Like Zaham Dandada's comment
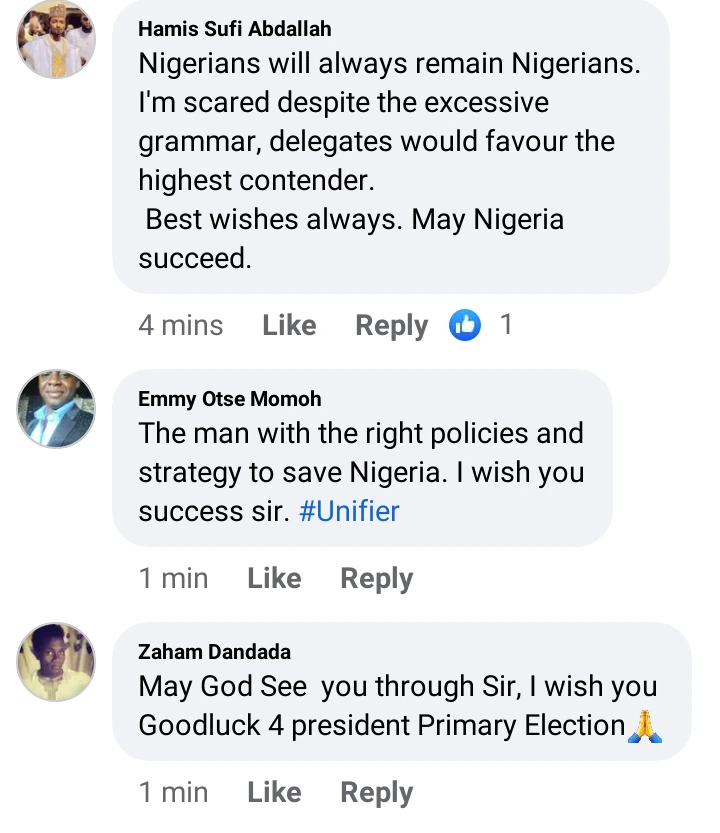The image size is (720, 833). pos(274,792)
